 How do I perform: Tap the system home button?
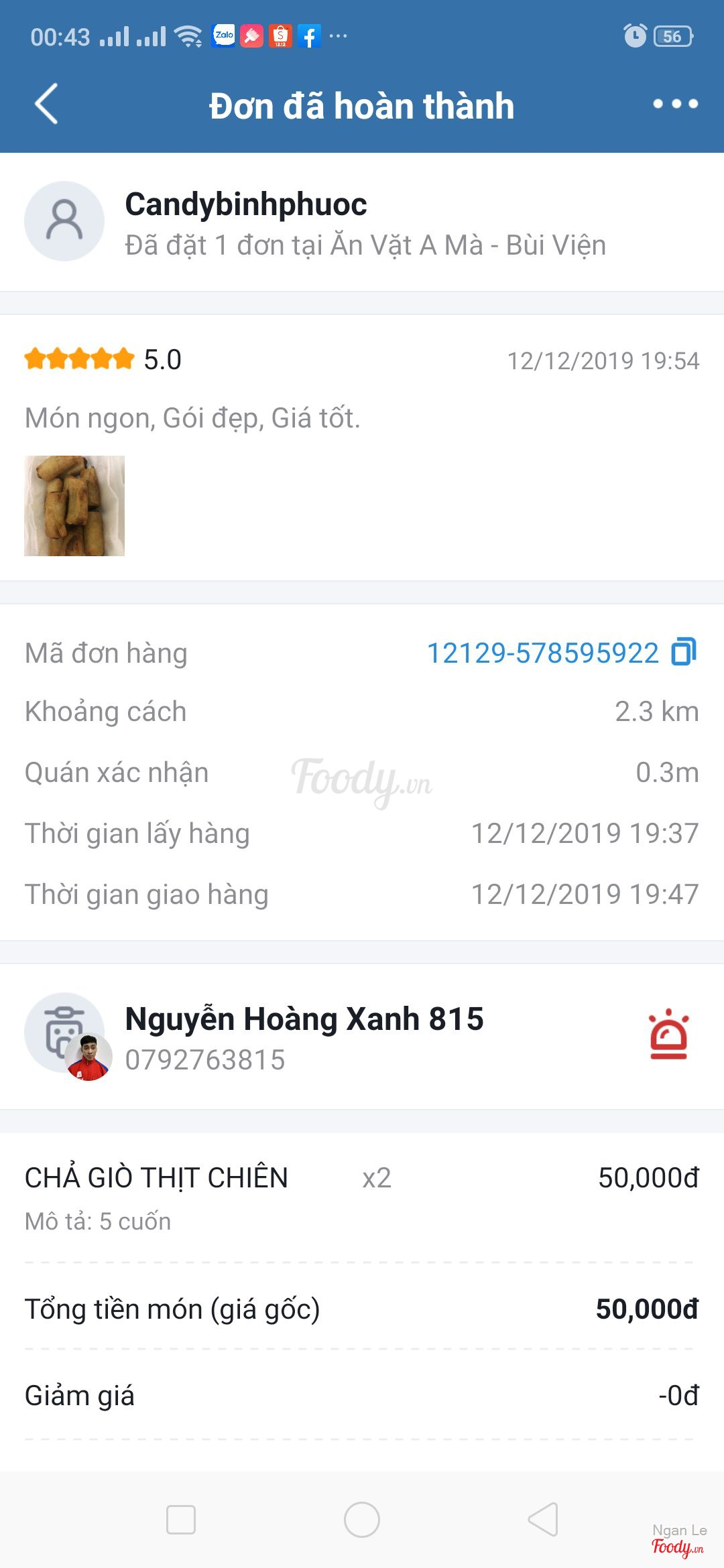click(362, 1520)
